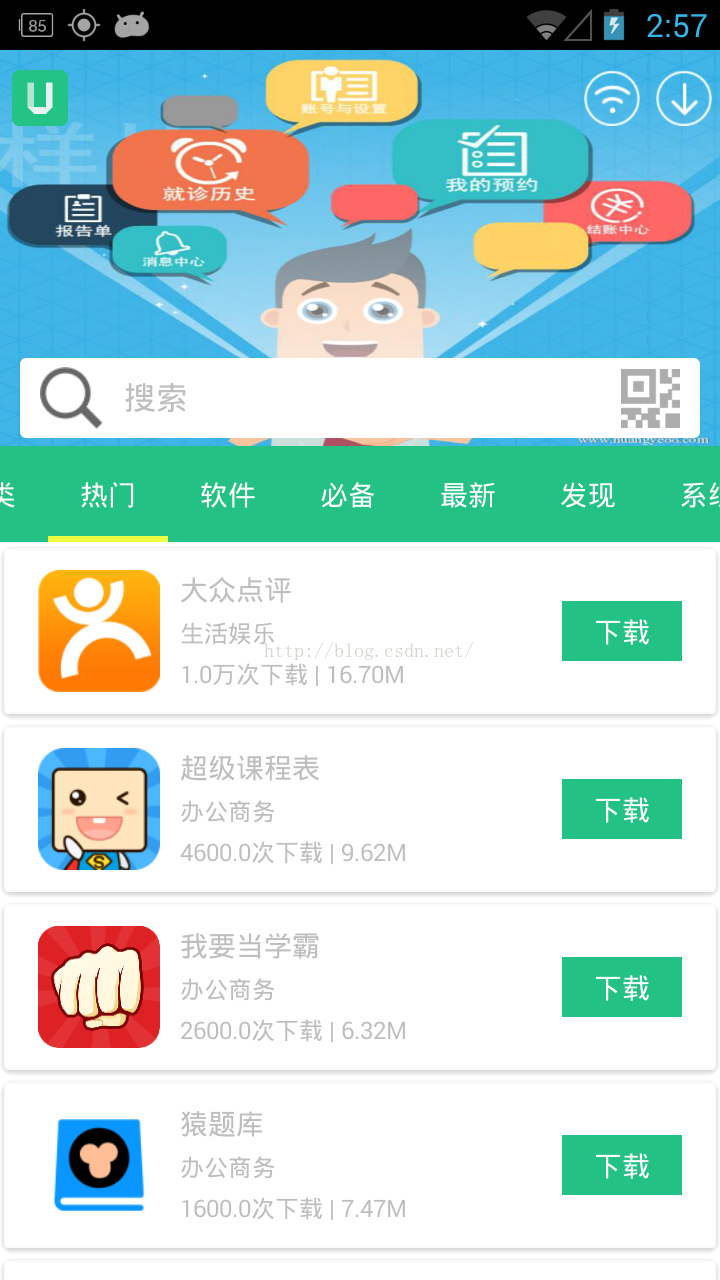Tap the 我要当学霸 fist app icon
Viewport: 720px width, 1280px height.
point(99,986)
